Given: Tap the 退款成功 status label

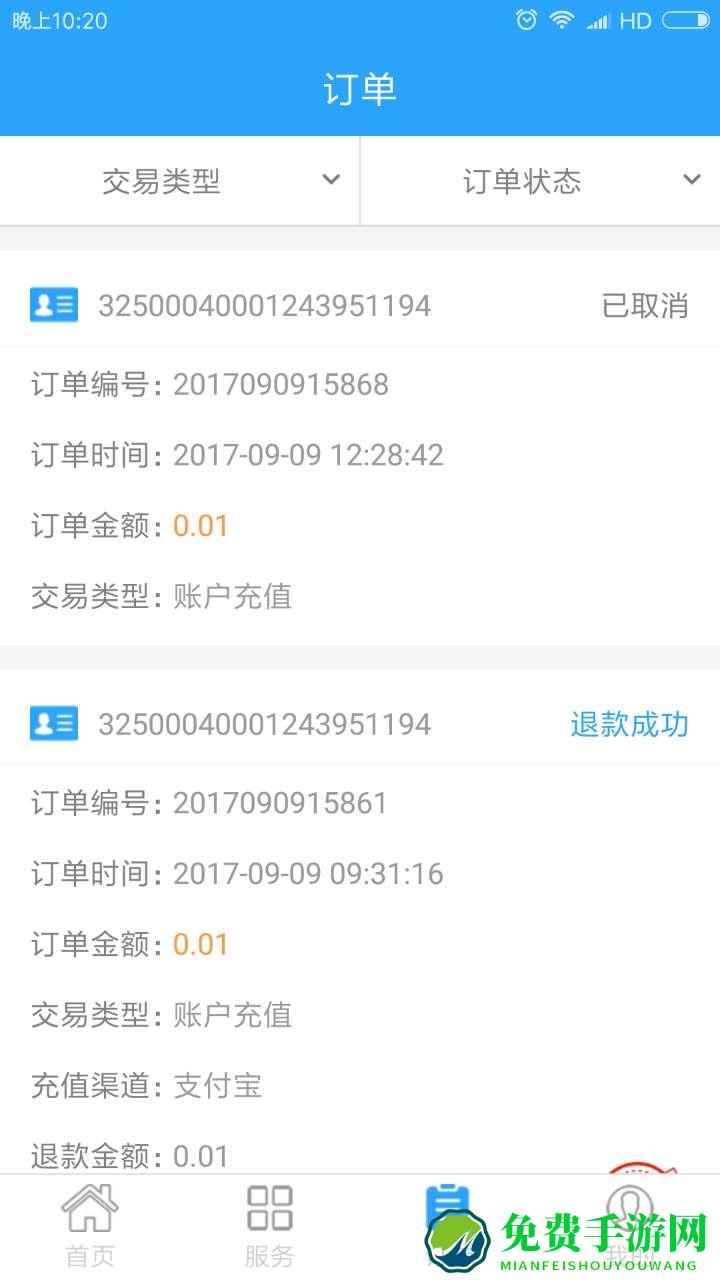Looking at the screenshot, I should (x=628, y=724).
